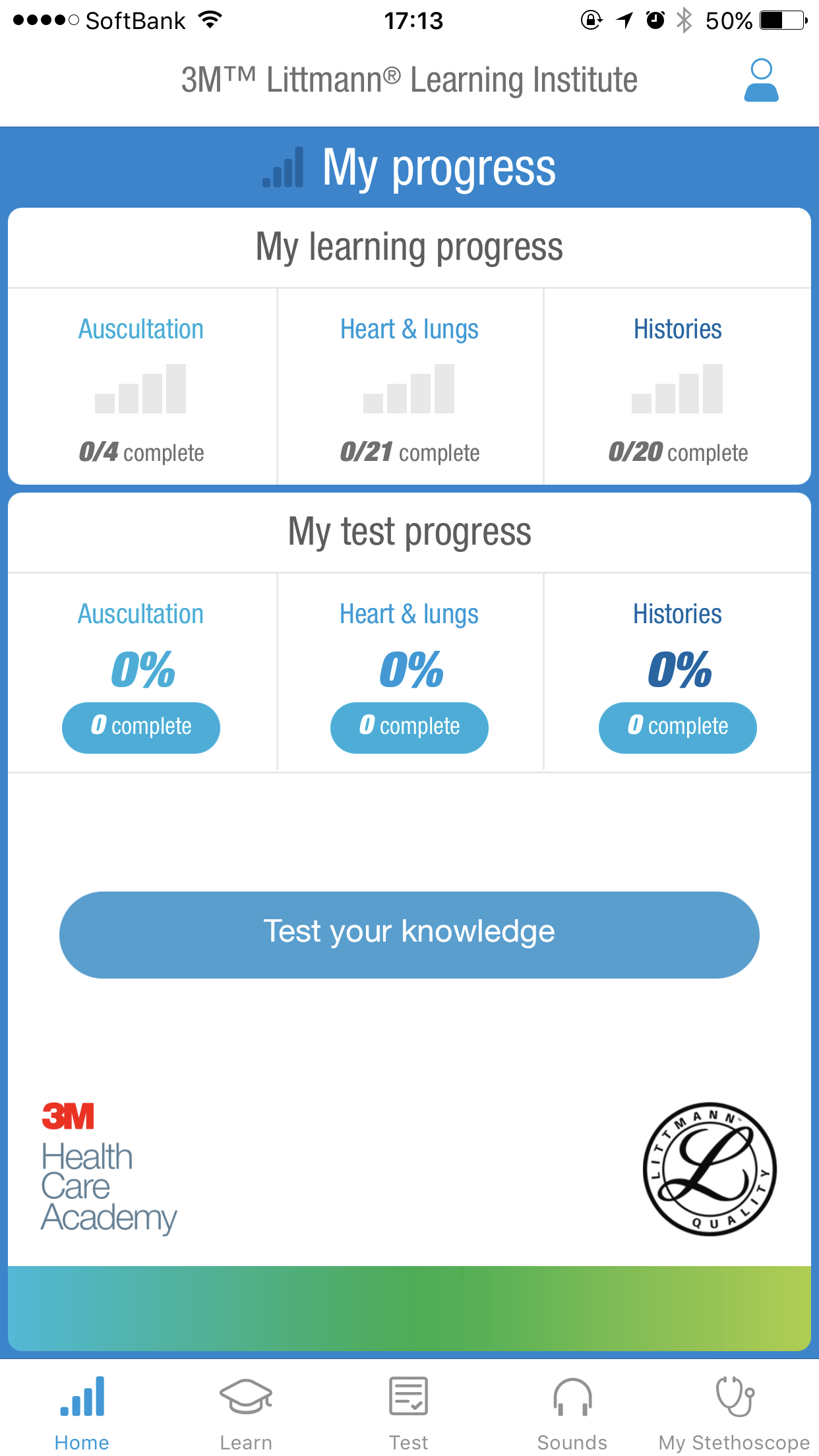Open Heart & lungs learning progress card

(409, 388)
